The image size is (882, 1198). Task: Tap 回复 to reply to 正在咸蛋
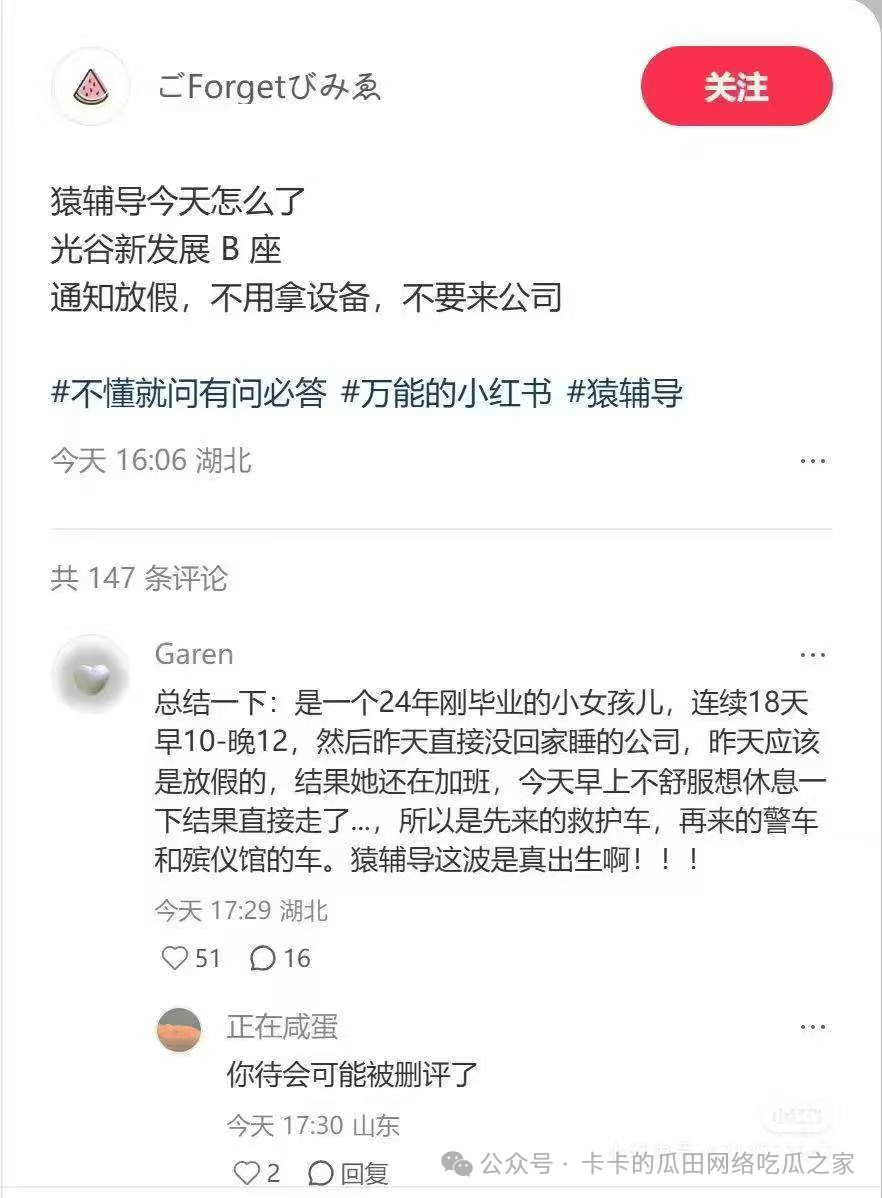(x=349, y=1172)
